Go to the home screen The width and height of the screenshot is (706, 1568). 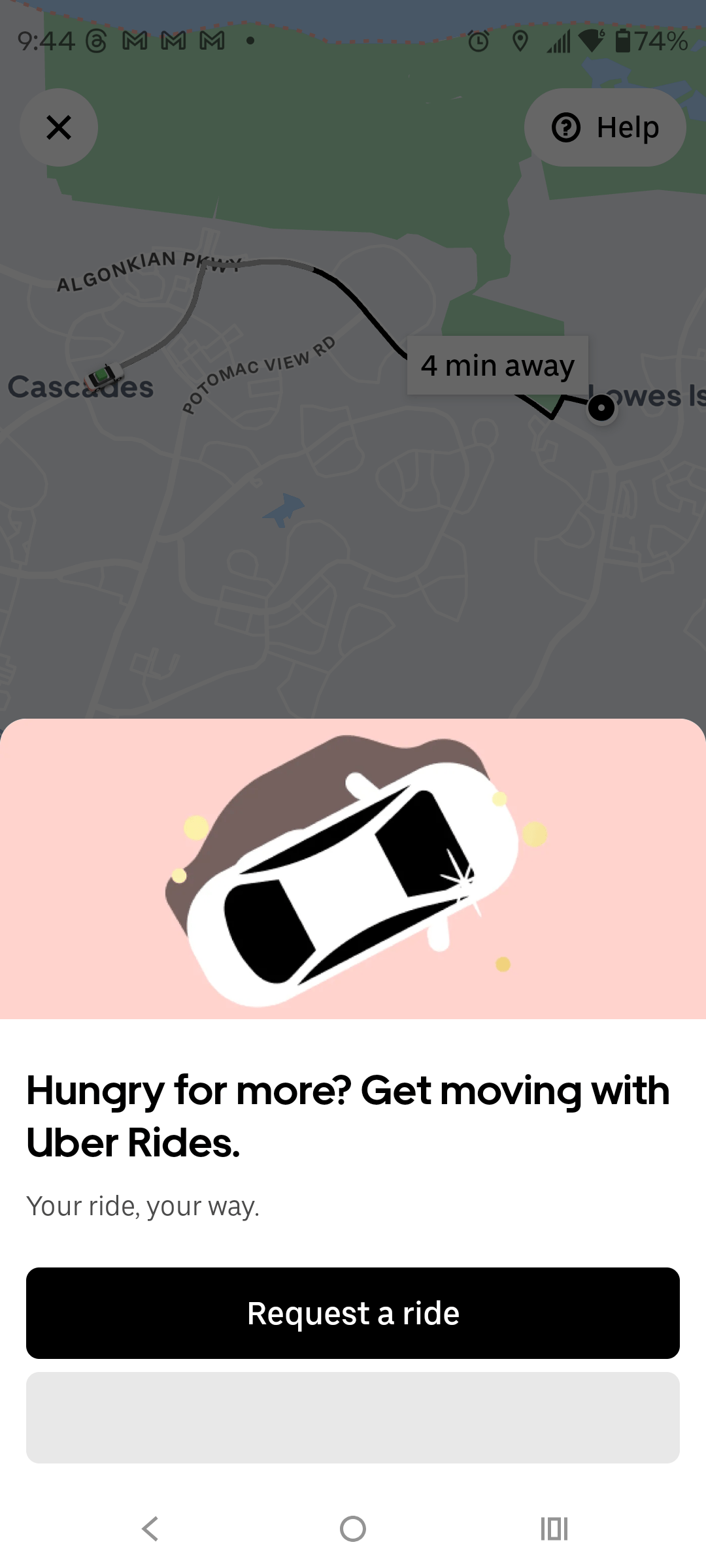[x=353, y=1529]
